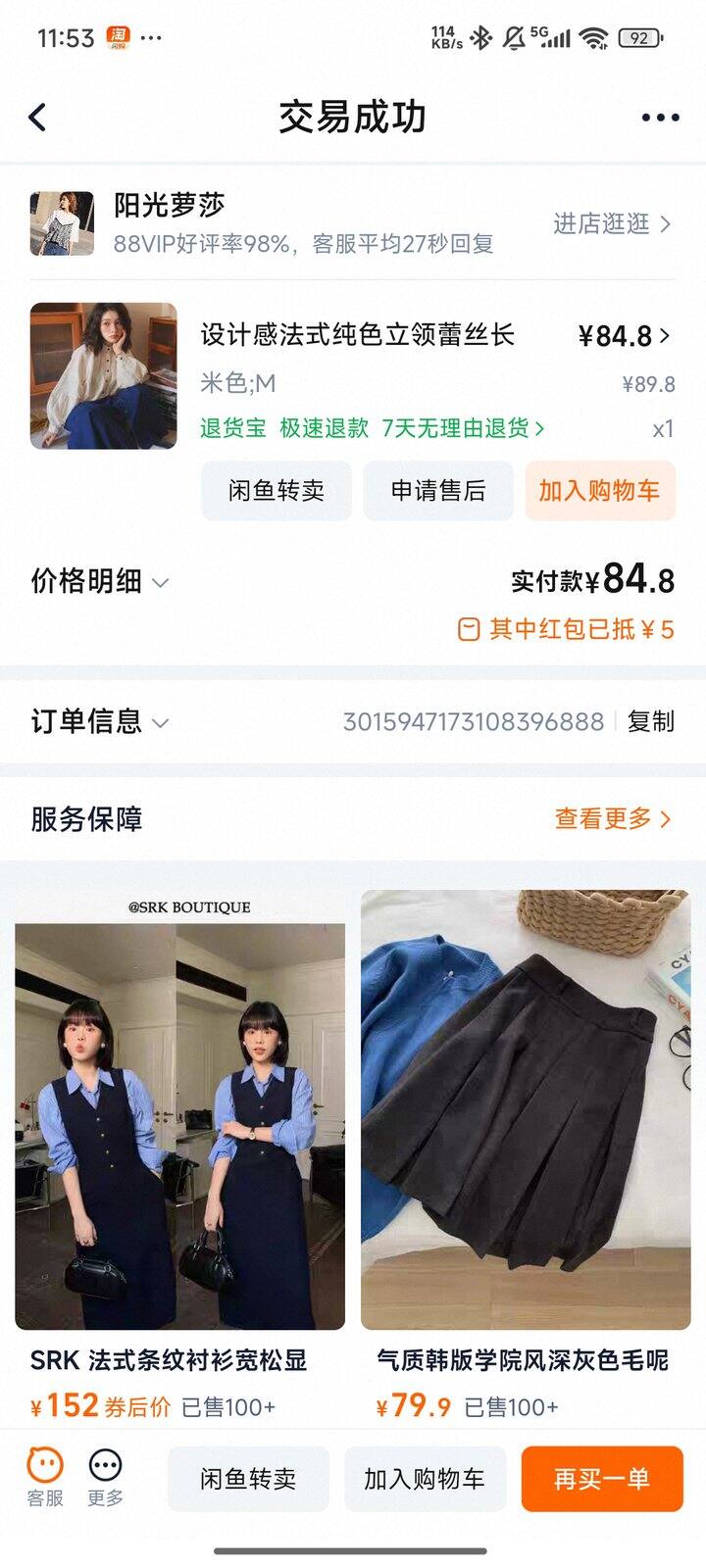Open 7天无理由退货 return policy details

coord(457,428)
